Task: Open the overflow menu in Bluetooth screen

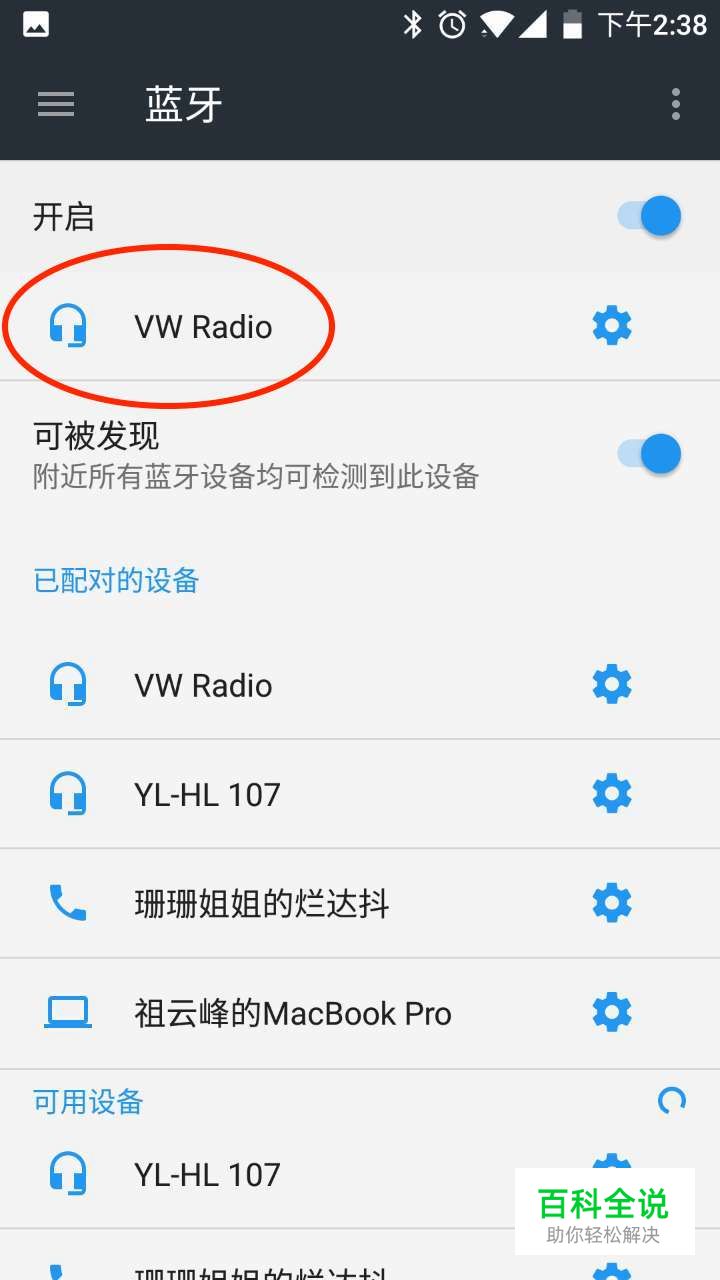Action: coord(676,104)
